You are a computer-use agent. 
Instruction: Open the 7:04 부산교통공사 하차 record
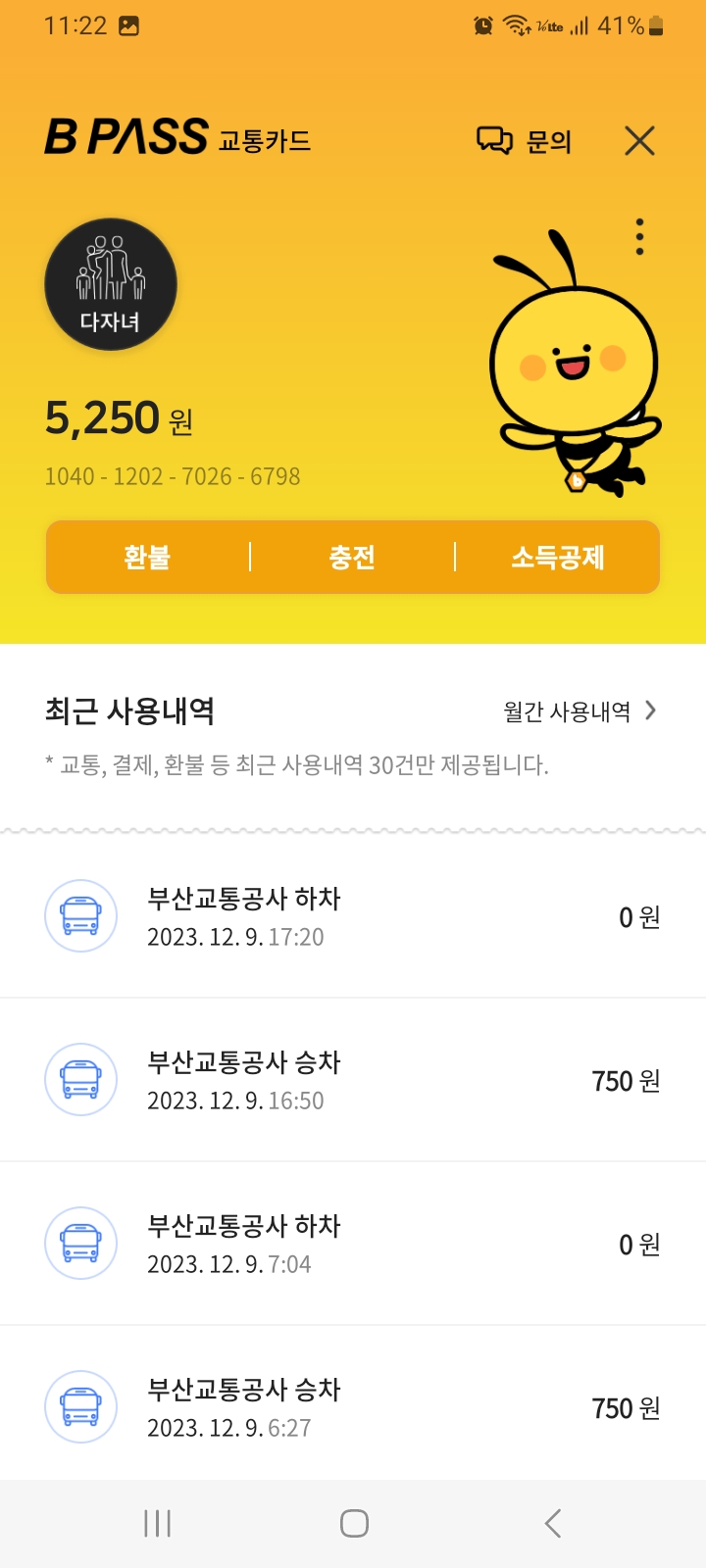353,1244
